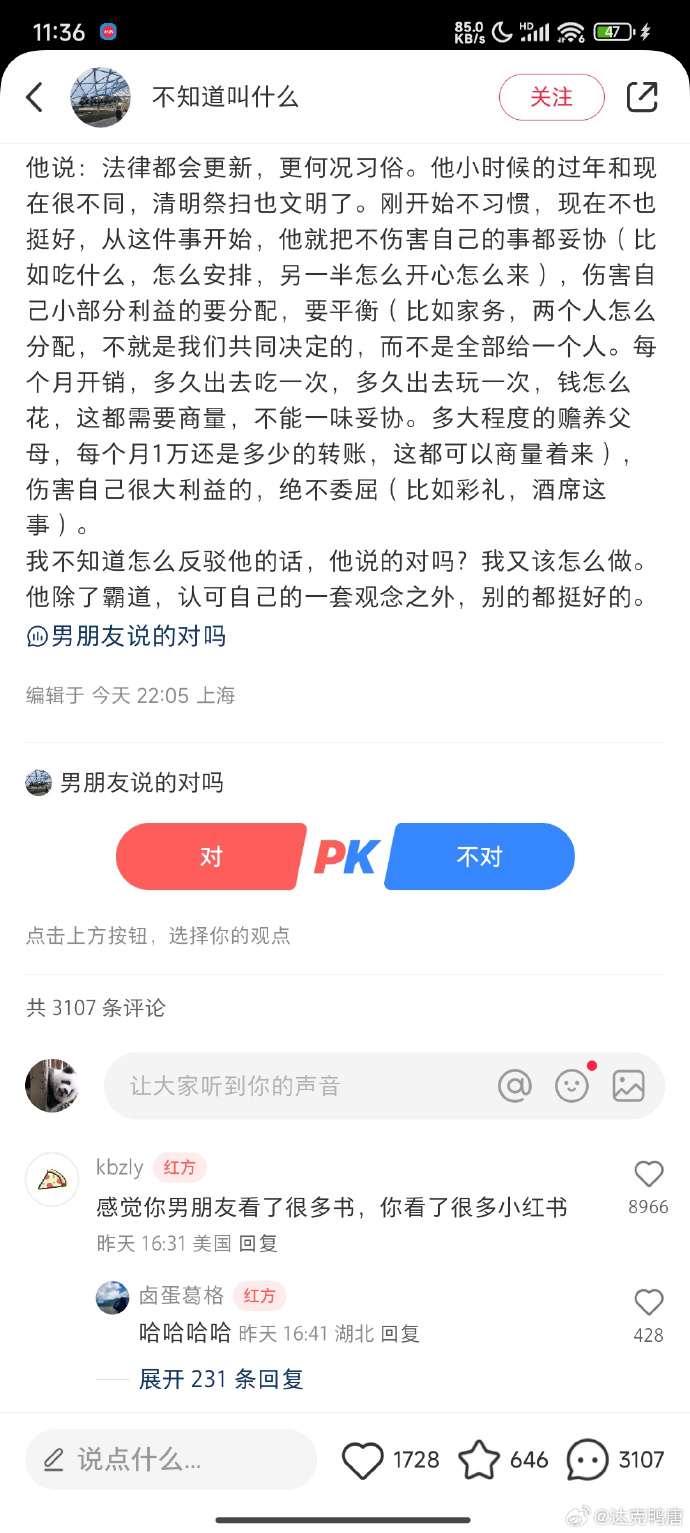This screenshot has height=1533, width=690.
Task: Share this post via top-right icon
Action: (641, 97)
